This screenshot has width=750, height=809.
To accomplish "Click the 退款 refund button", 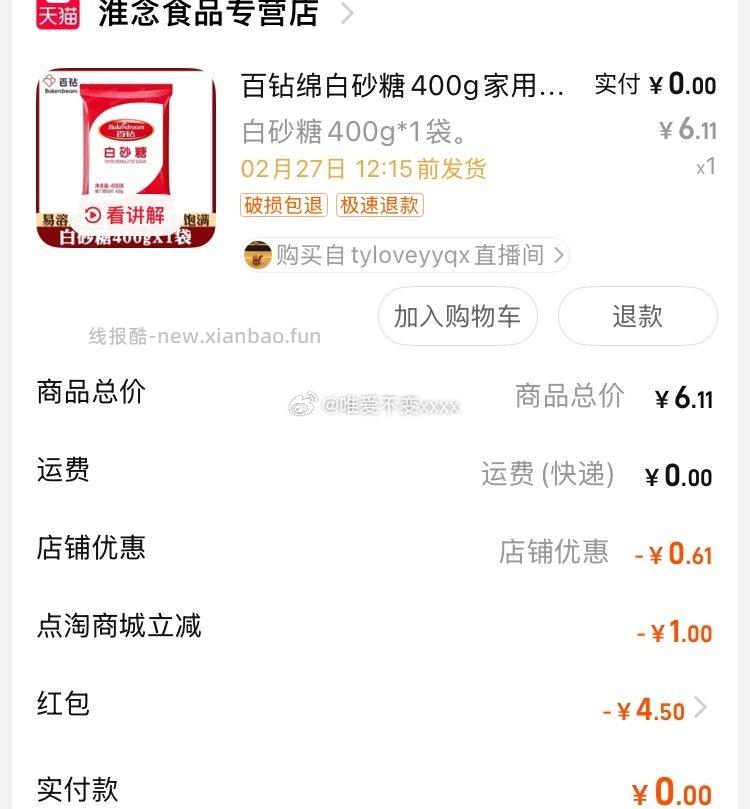I will [x=638, y=316].
